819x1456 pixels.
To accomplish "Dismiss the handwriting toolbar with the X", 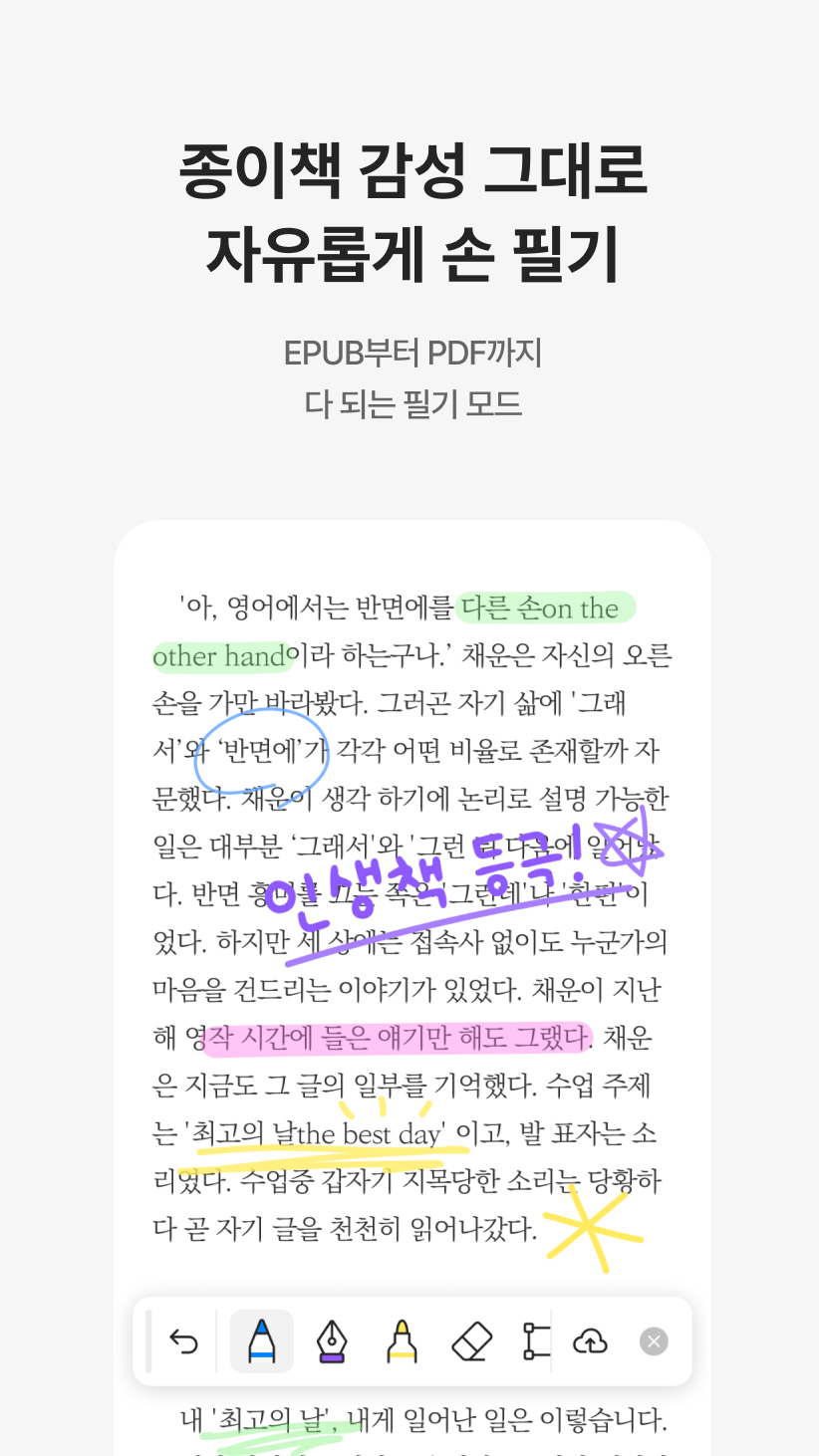I will [x=654, y=1341].
